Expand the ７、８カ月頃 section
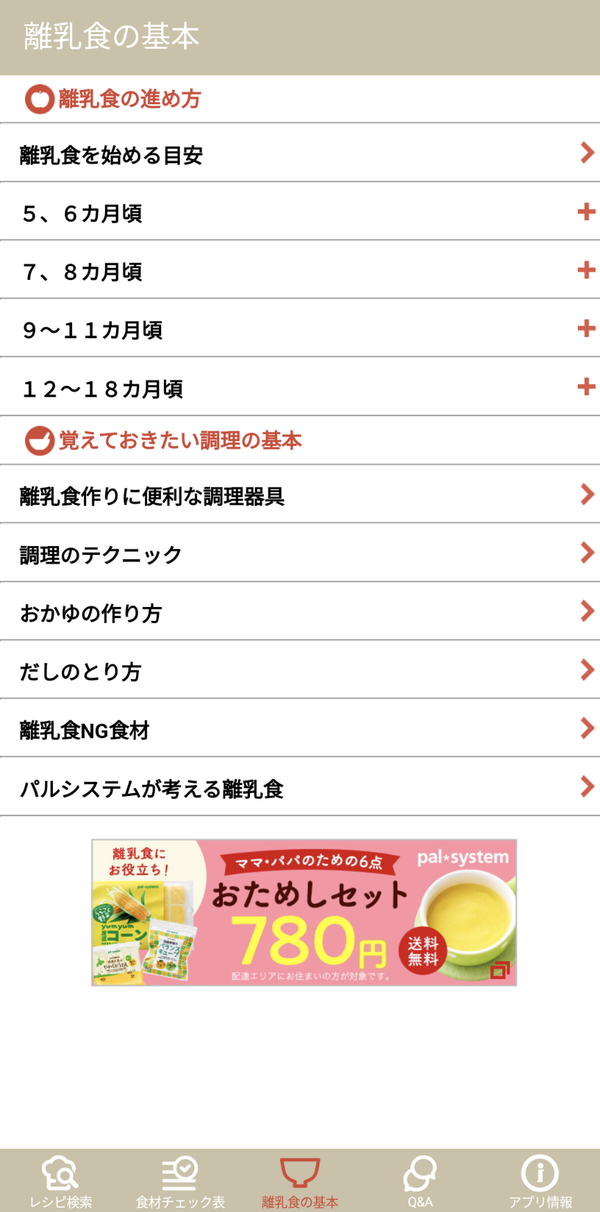 click(x=300, y=270)
